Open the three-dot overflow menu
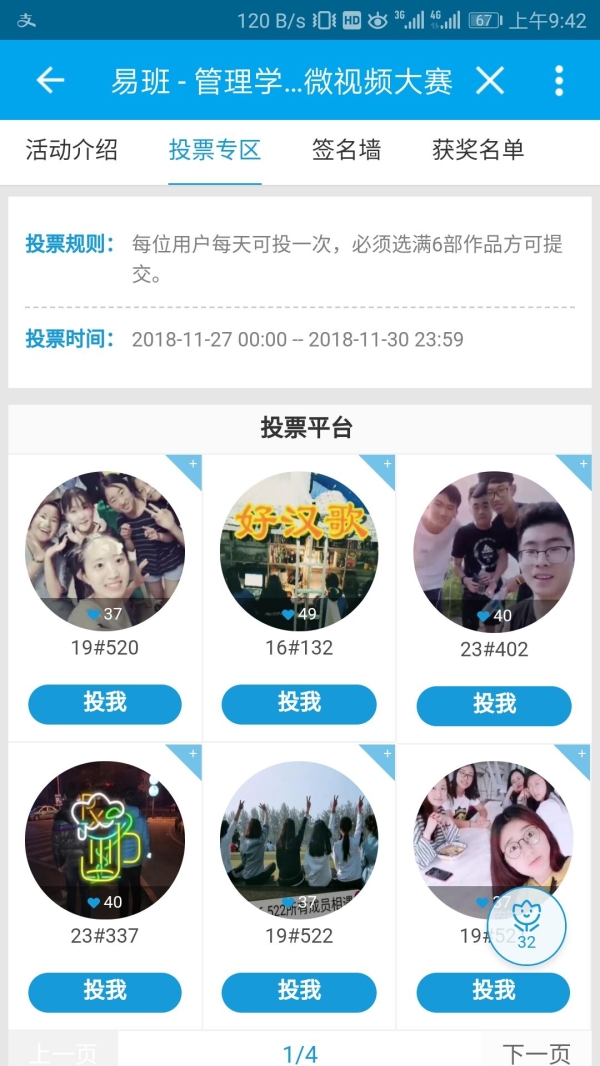 tap(559, 81)
